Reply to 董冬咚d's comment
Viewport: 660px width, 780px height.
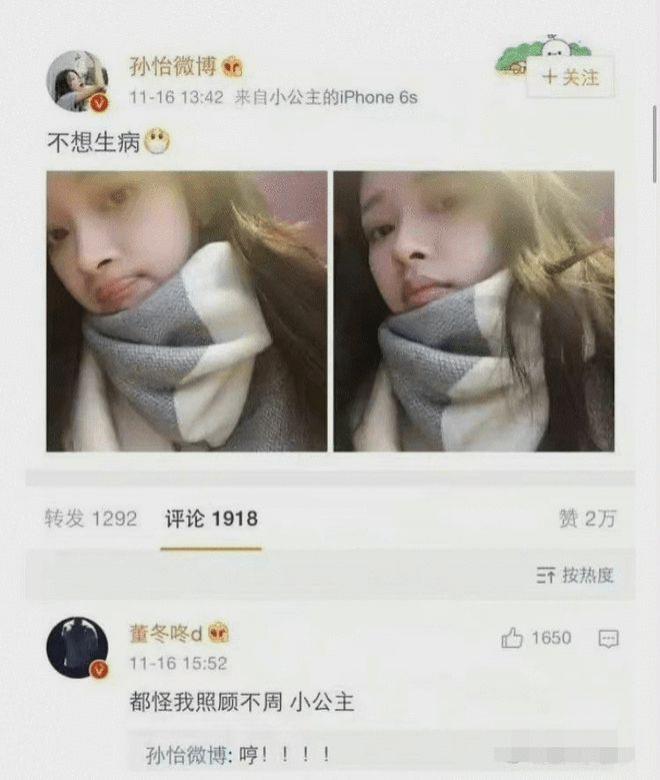(x=607, y=638)
